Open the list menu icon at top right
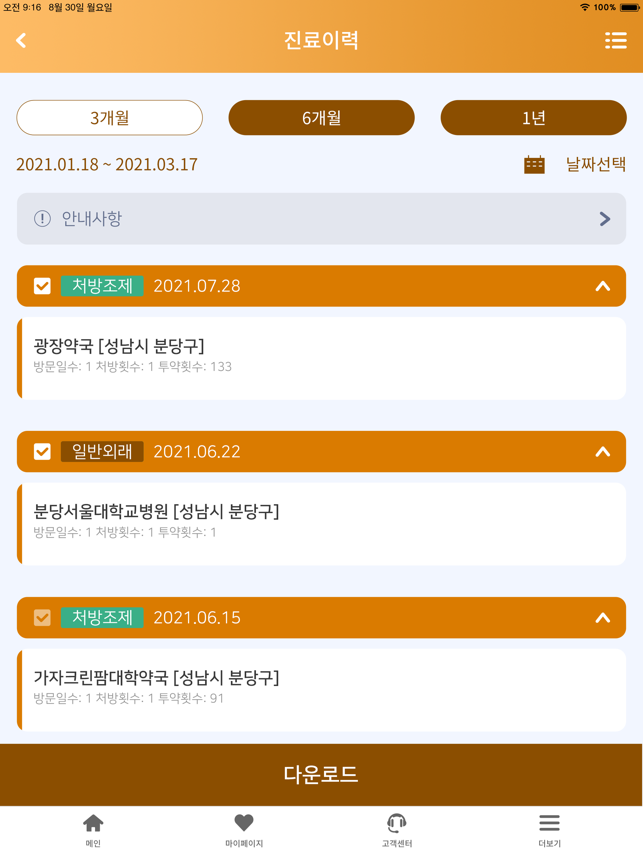The width and height of the screenshot is (643, 858). point(615,40)
